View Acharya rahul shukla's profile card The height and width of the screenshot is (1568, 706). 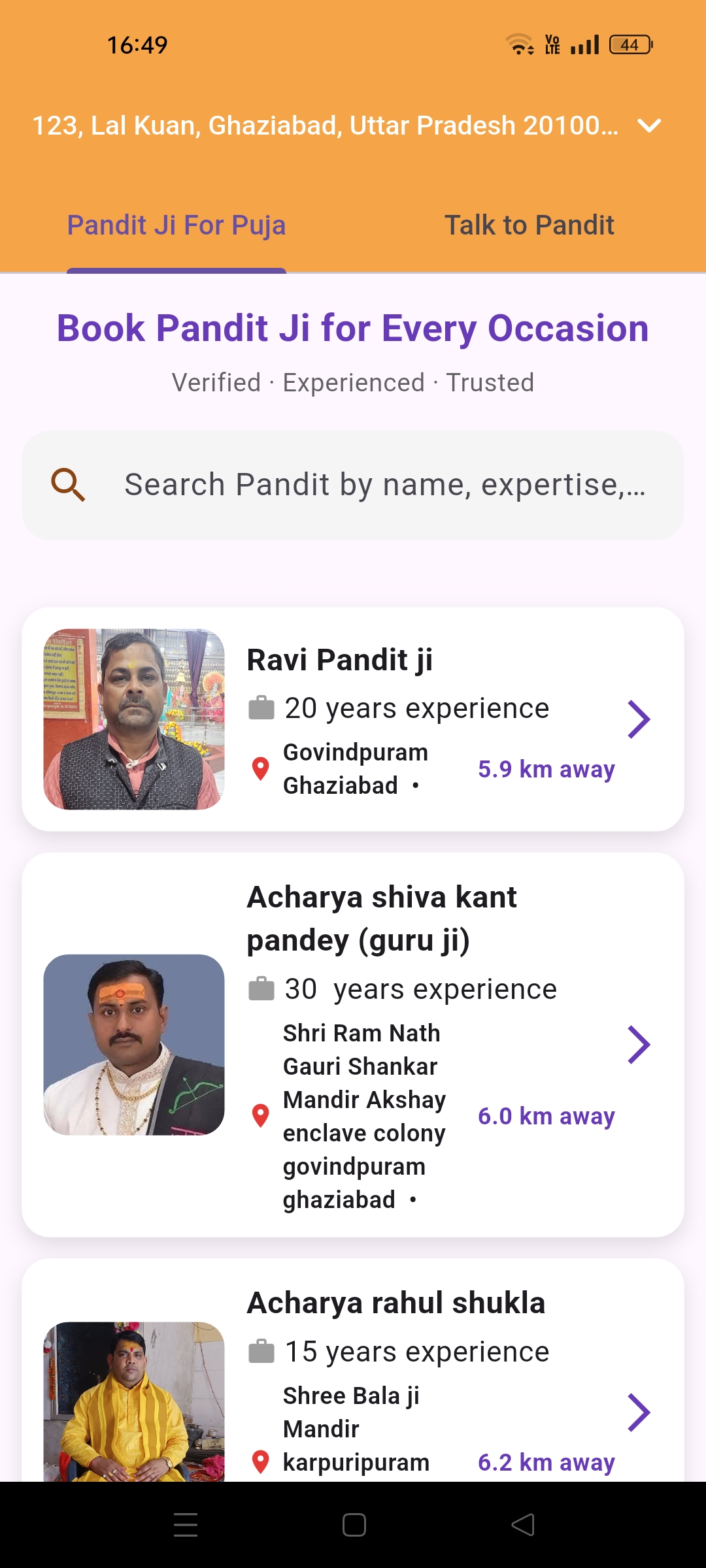click(353, 1372)
